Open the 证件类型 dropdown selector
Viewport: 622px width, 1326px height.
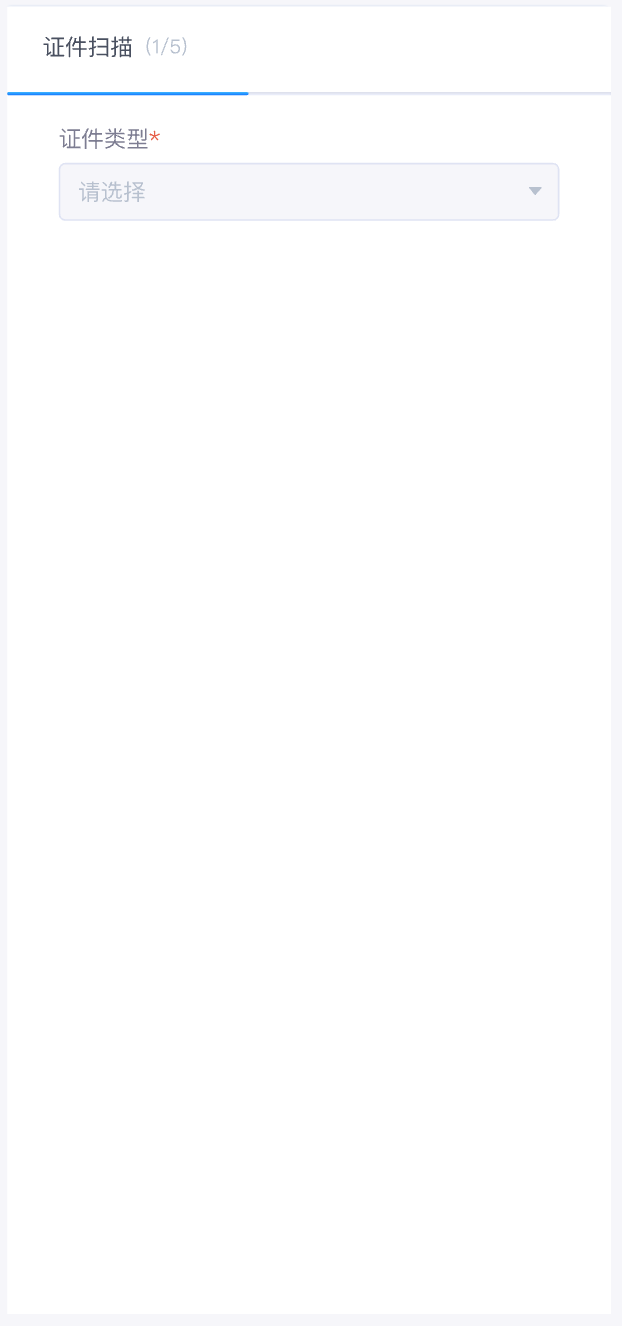(309, 192)
